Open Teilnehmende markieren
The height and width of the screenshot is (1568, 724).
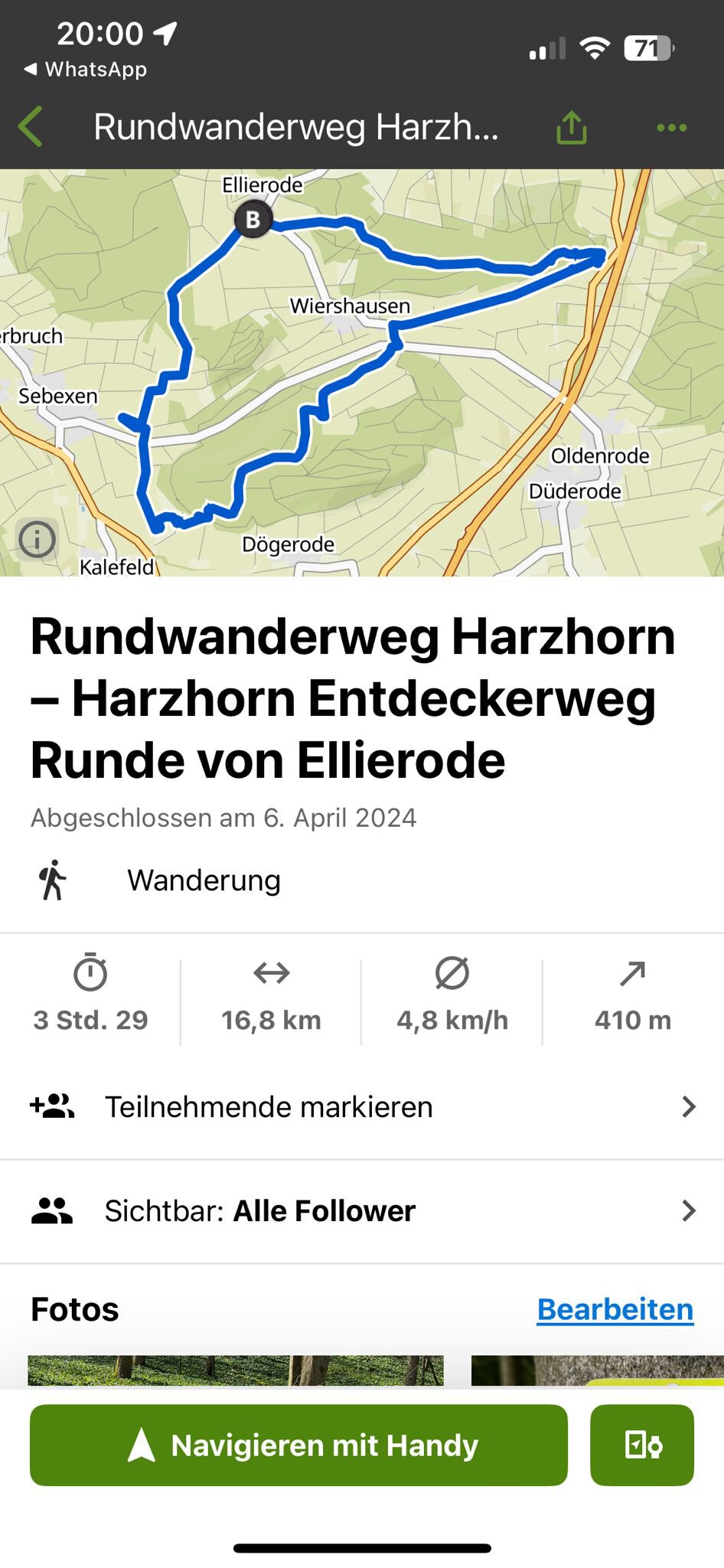coord(362,1107)
